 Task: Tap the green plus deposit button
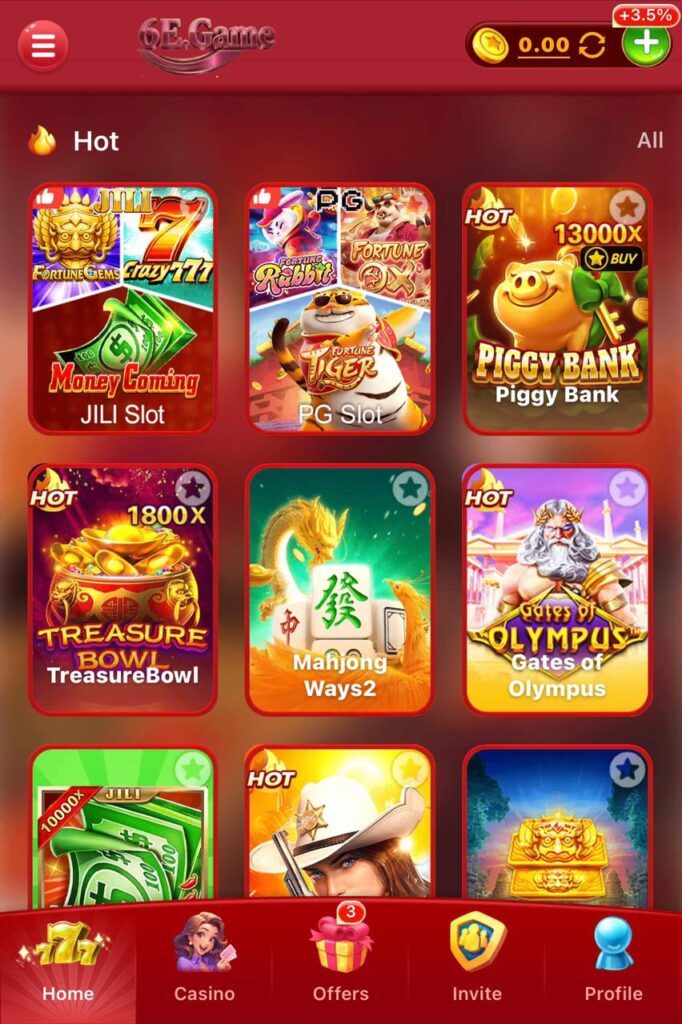646,43
